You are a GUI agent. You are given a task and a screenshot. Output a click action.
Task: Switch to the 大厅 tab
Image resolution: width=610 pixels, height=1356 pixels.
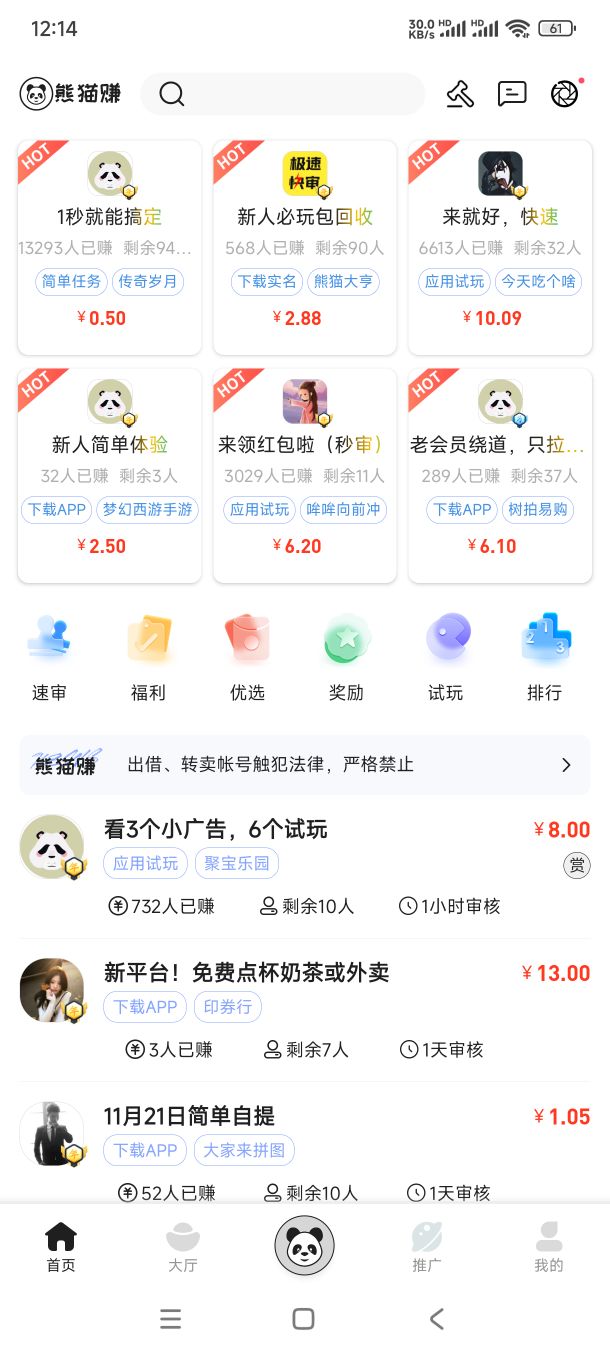(x=182, y=1246)
